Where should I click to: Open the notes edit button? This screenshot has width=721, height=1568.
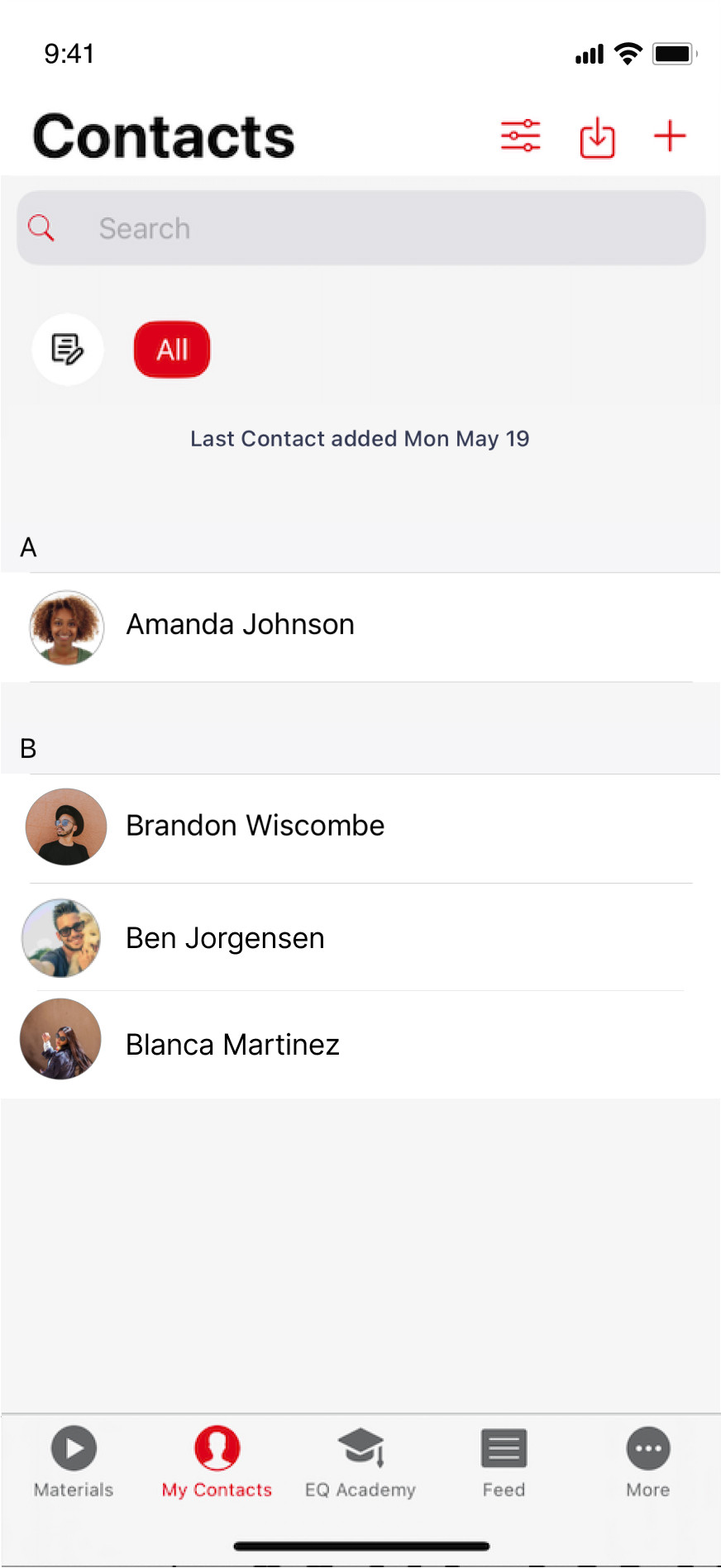coord(68,349)
